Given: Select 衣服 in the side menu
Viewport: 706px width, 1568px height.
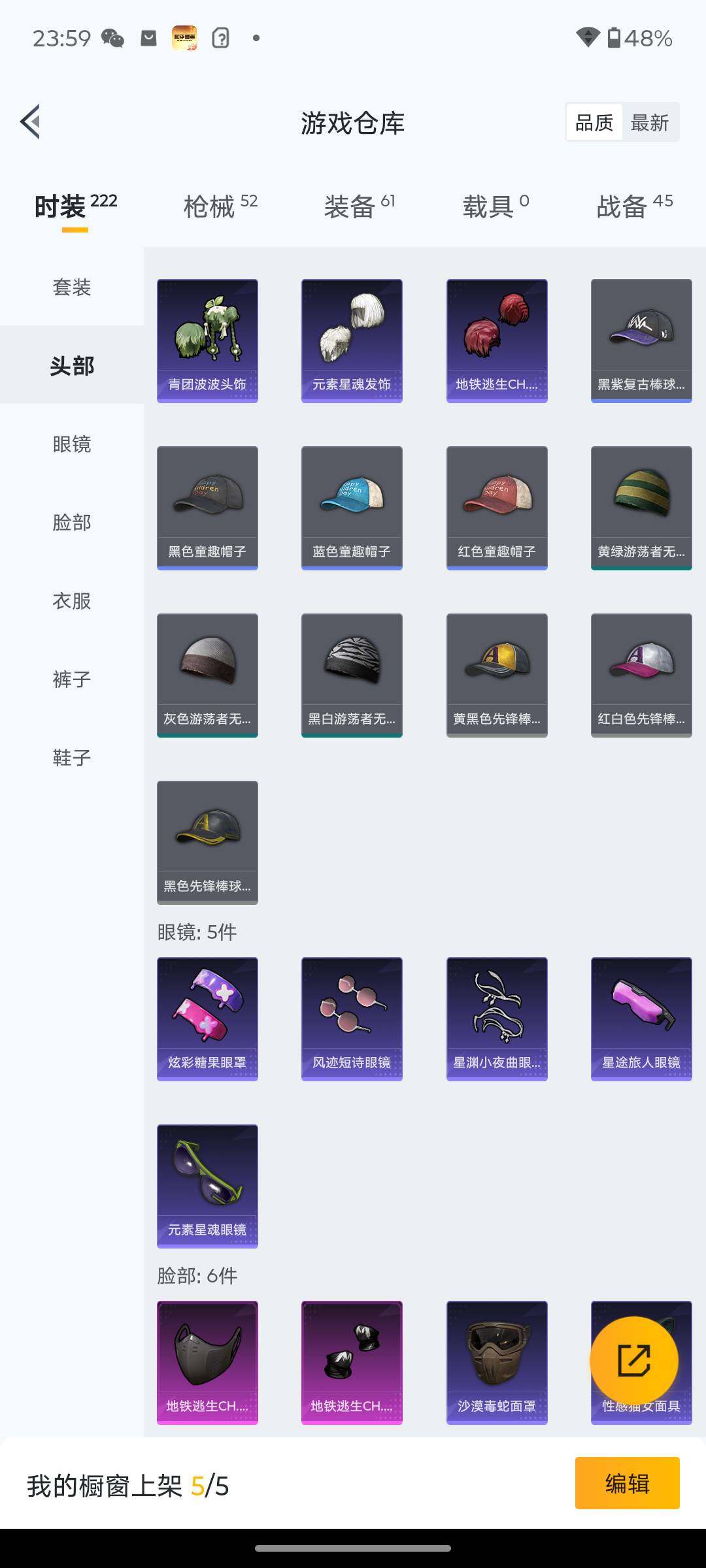Looking at the screenshot, I should 72,600.
